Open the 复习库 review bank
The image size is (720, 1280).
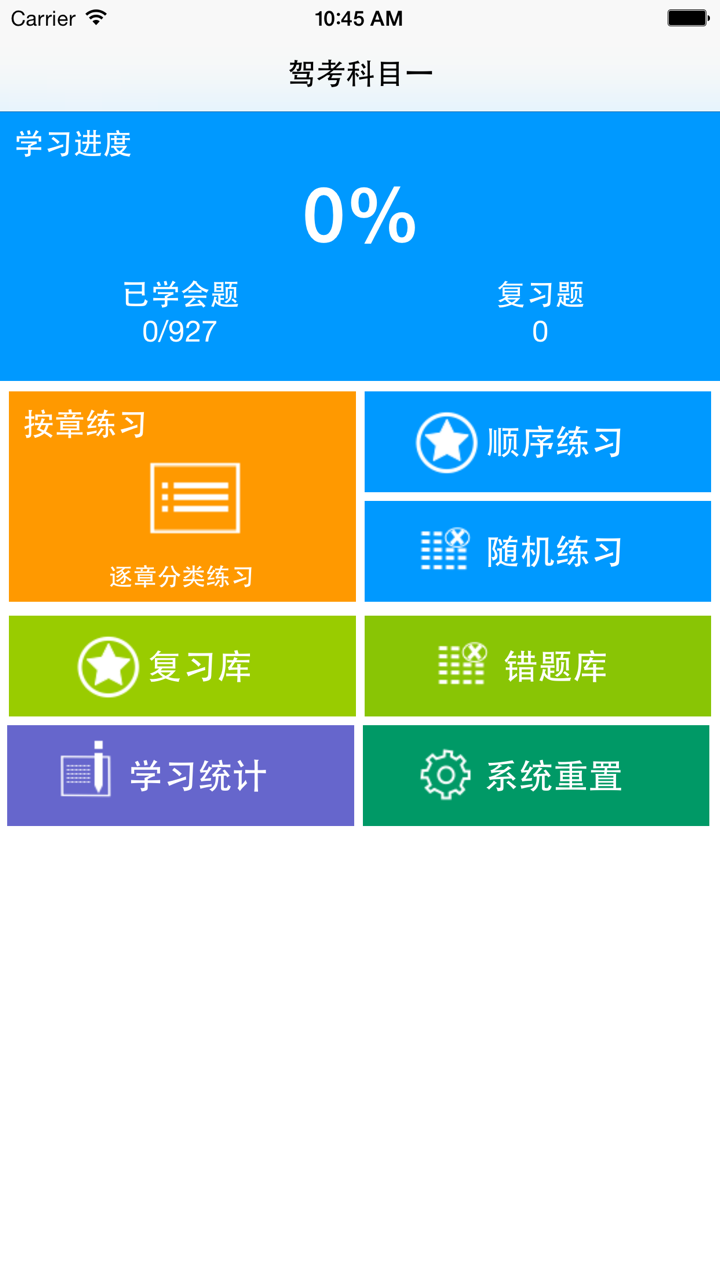coord(181,666)
